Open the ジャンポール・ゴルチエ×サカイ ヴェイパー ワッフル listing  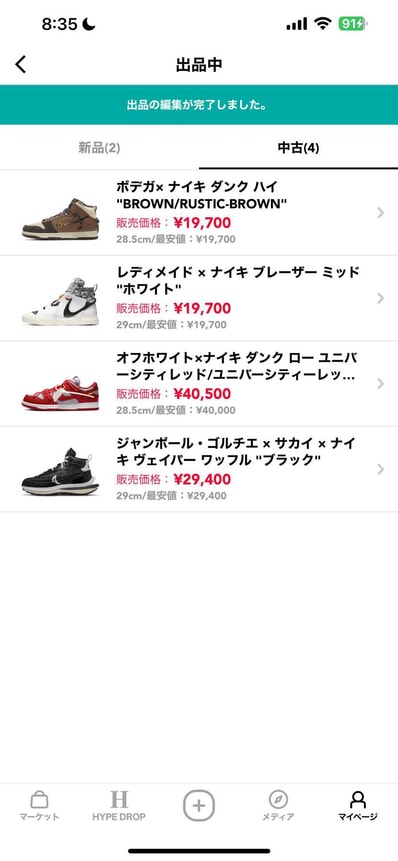pyautogui.click(x=199, y=469)
